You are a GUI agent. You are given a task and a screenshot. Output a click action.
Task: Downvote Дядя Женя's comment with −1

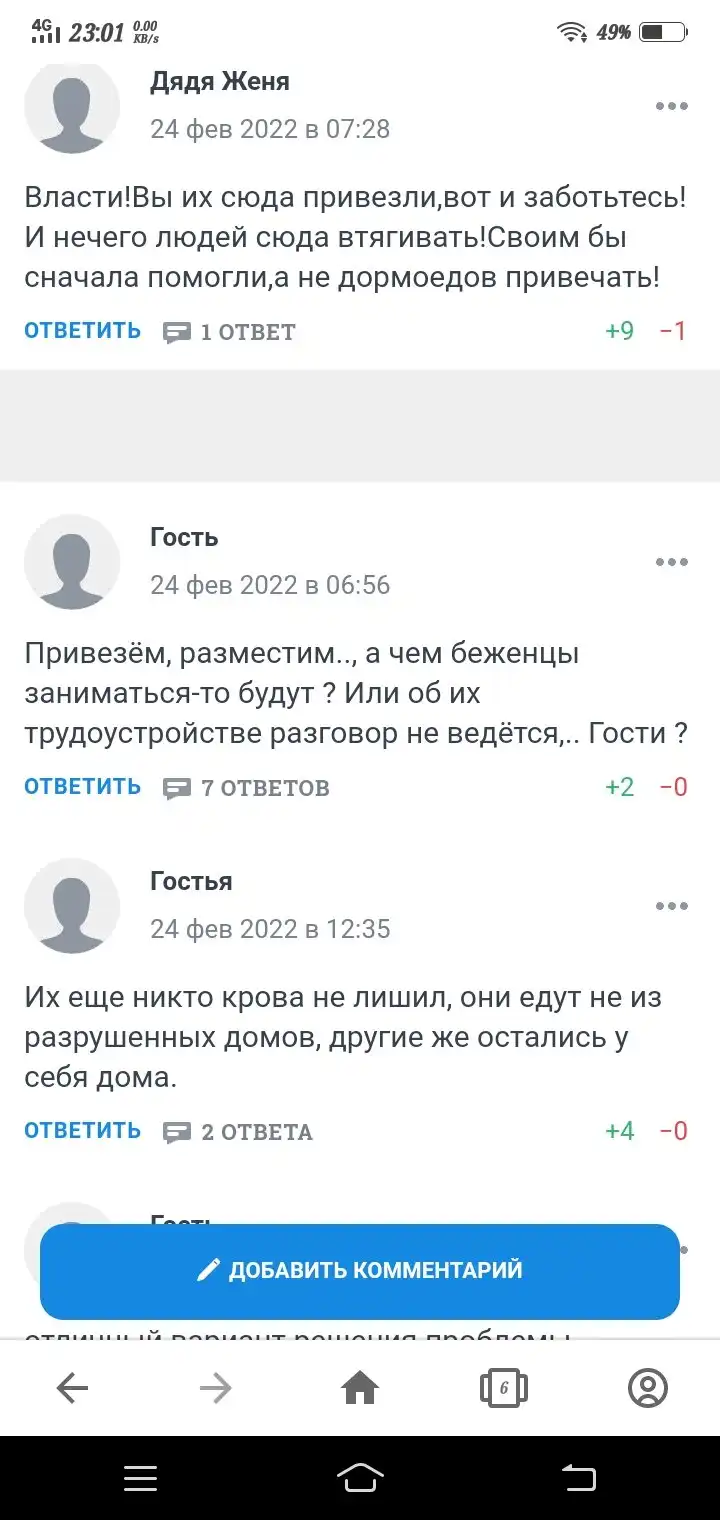pyautogui.click(x=673, y=331)
